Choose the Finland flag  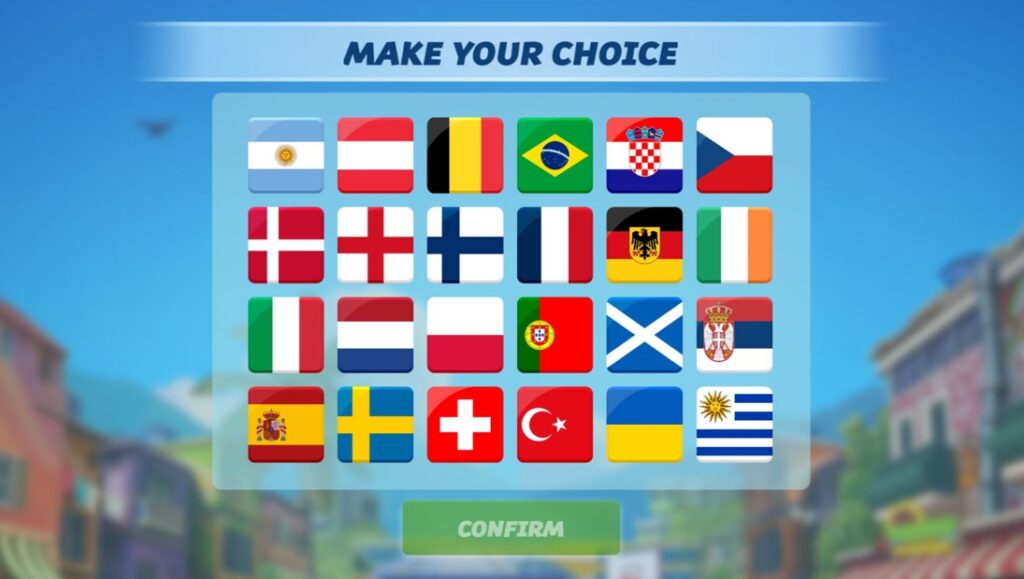click(x=465, y=245)
